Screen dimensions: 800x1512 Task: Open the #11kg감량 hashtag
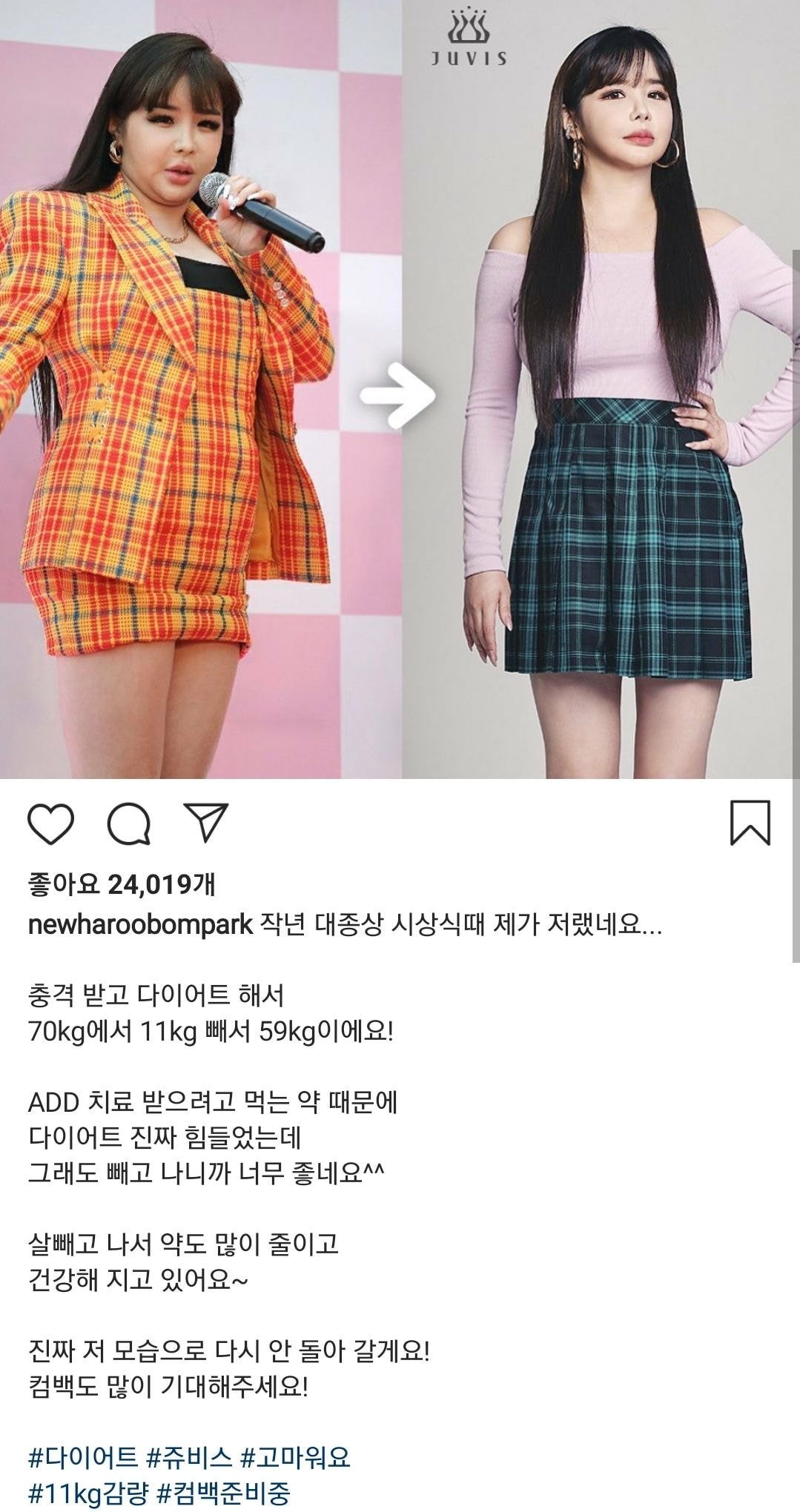pyautogui.click(x=88, y=1492)
